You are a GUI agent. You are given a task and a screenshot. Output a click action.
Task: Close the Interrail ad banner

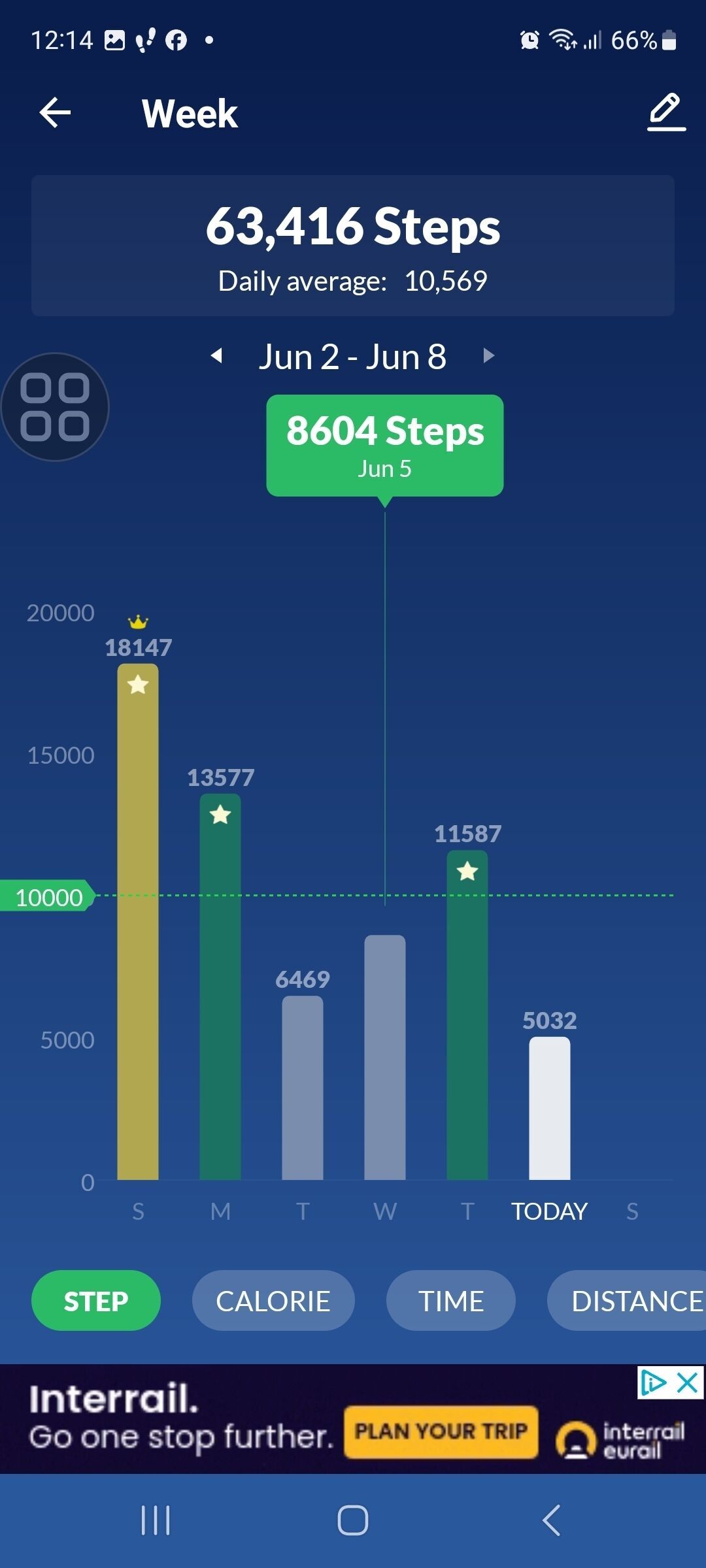point(688,1382)
